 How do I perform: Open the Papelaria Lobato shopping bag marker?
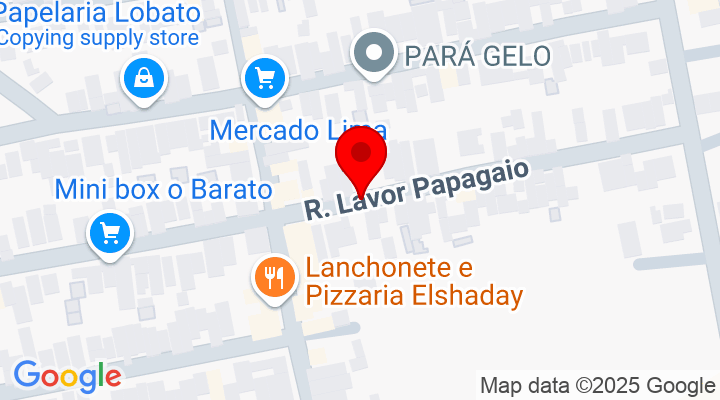(144, 77)
